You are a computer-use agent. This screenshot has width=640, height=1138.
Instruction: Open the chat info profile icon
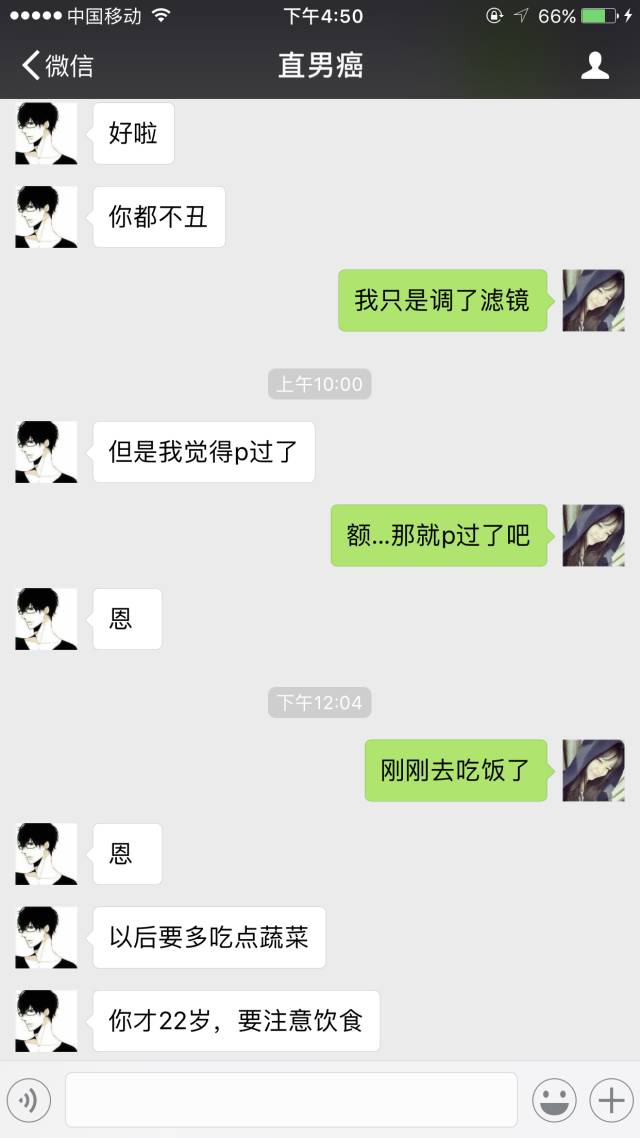tap(595, 66)
